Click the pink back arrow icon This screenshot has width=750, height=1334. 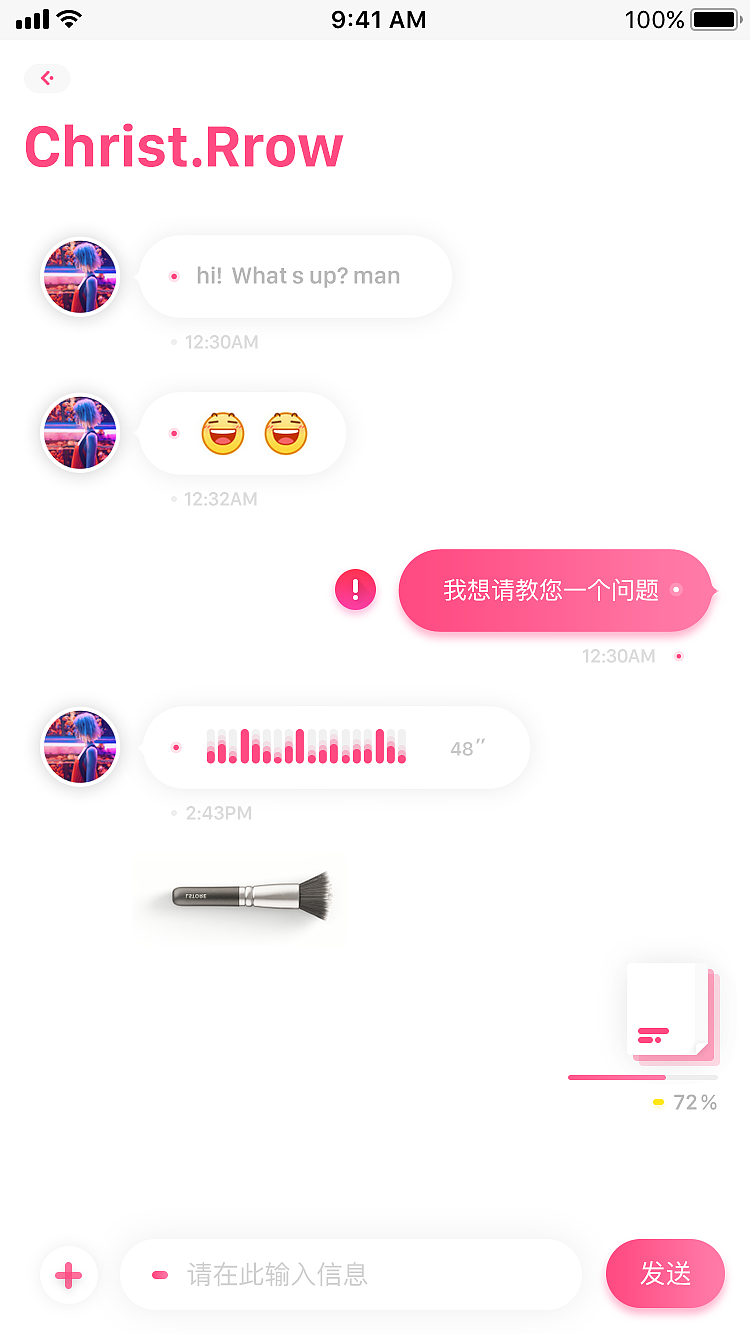click(x=47, y=78)
